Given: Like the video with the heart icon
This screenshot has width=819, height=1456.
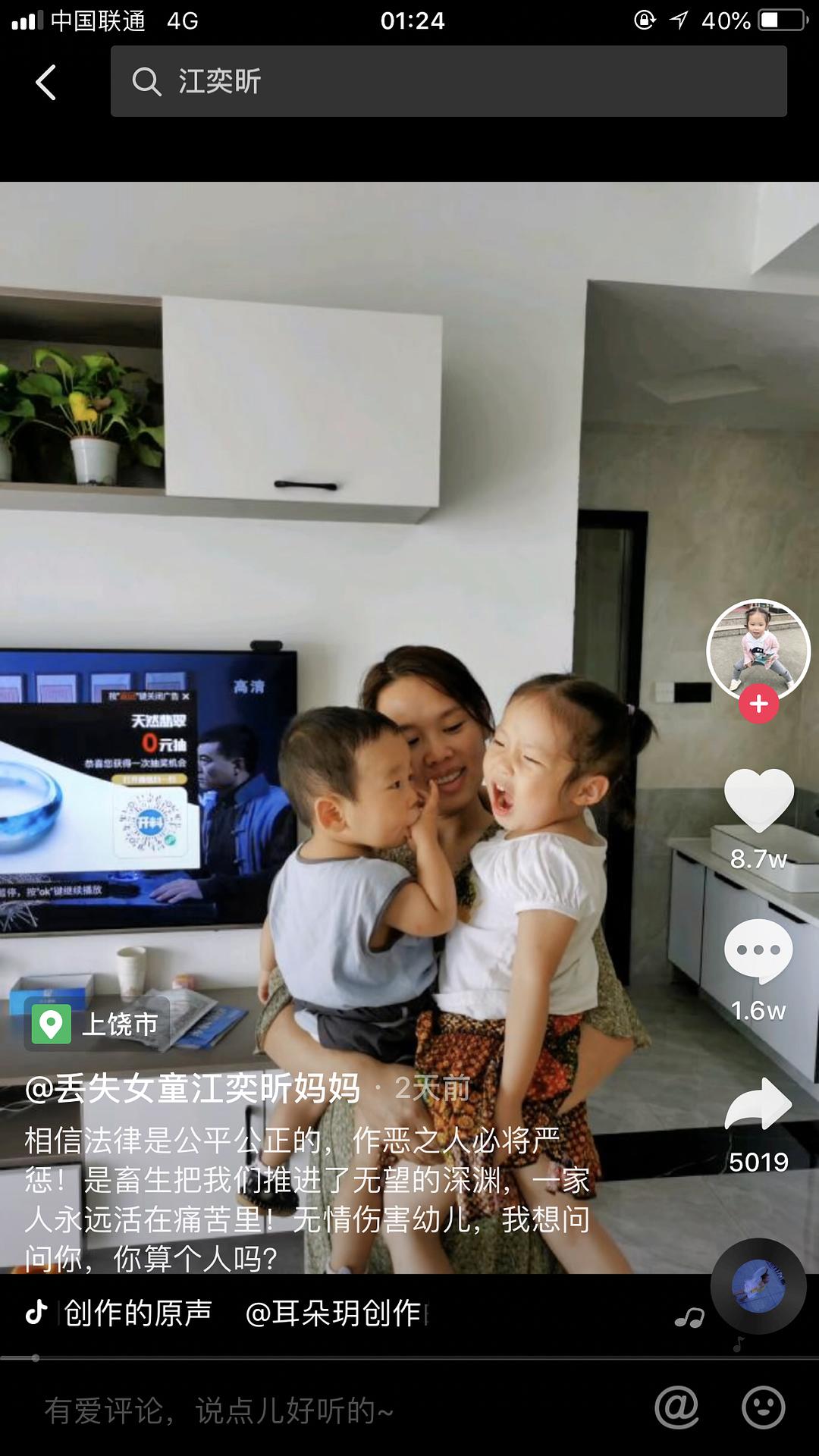Looking at the screenshot, I should [758, 800].
